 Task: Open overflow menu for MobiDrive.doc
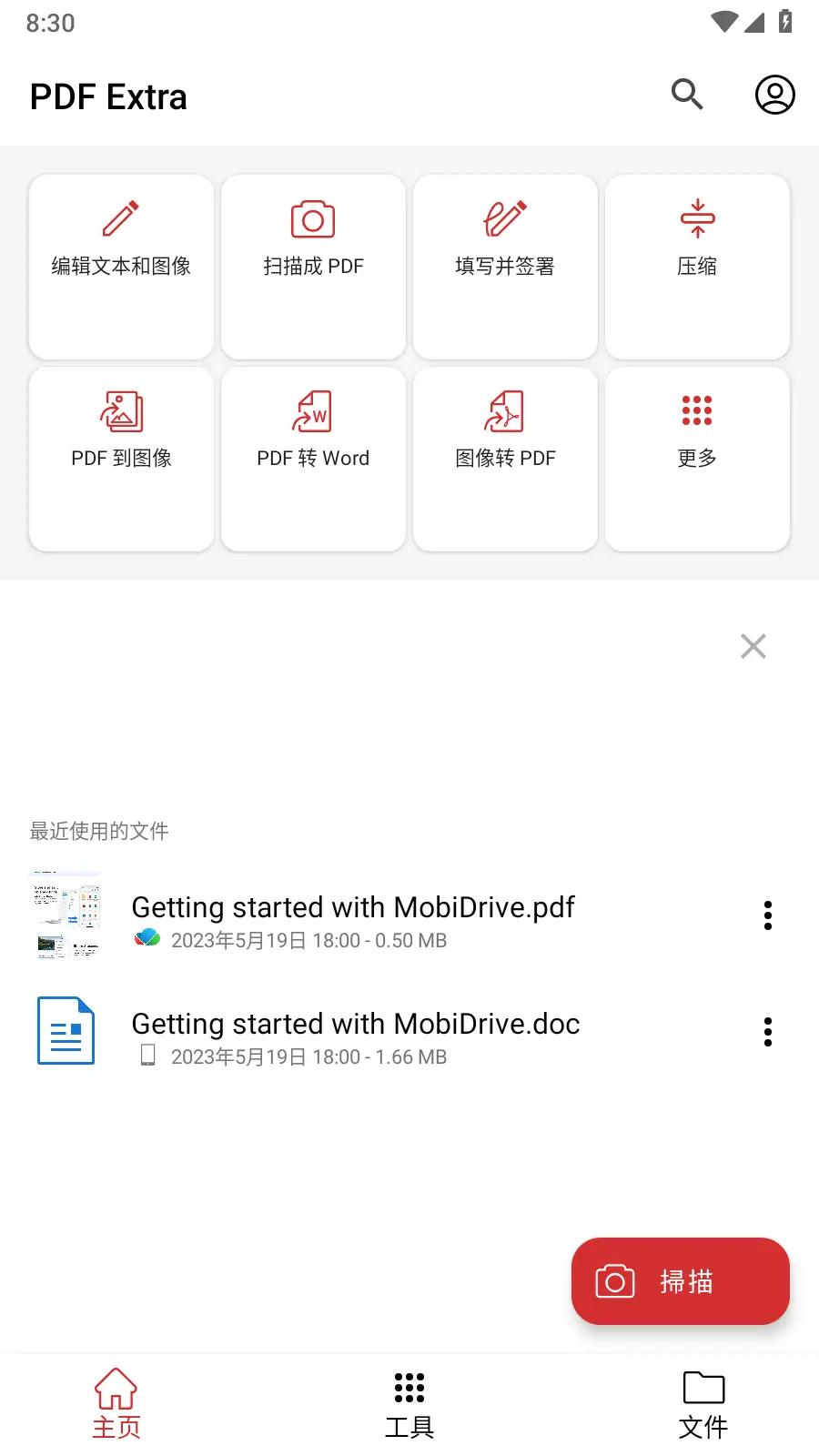[767, 1031]
